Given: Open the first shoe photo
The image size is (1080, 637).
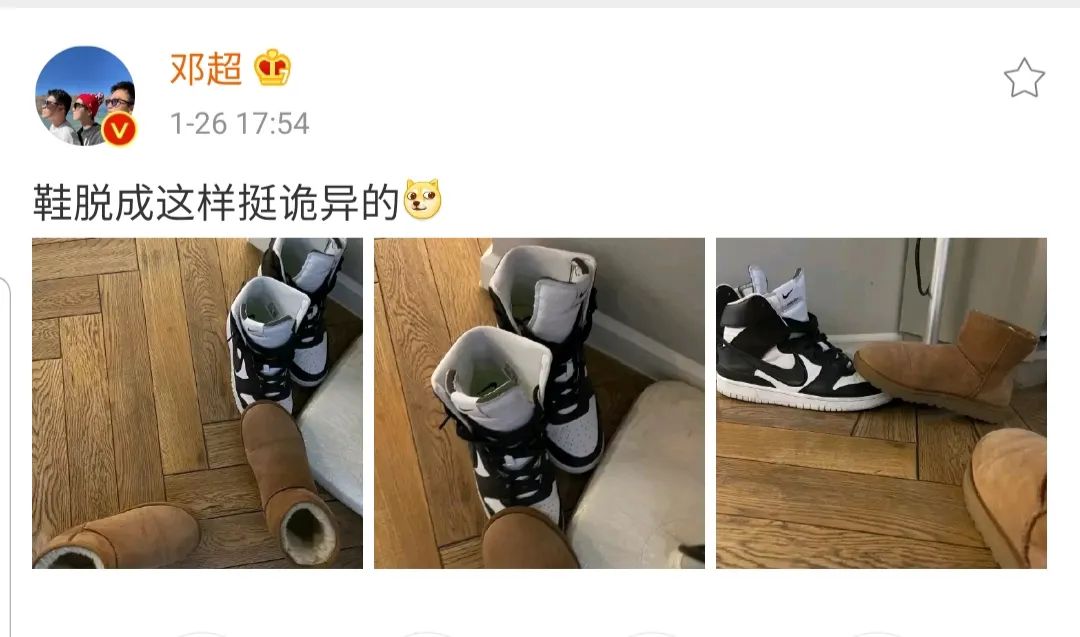Looking at the screenshot, I should tap(197, 403).
